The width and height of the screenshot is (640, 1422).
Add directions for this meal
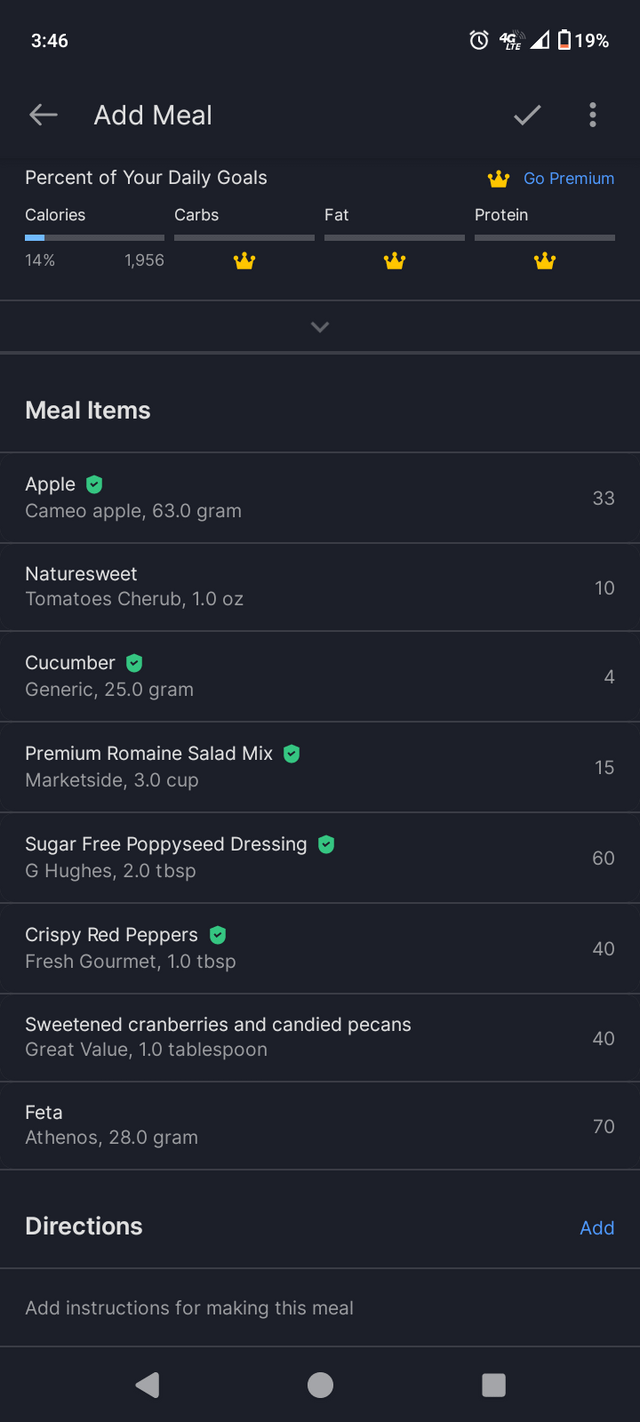tap(597, 1227)
